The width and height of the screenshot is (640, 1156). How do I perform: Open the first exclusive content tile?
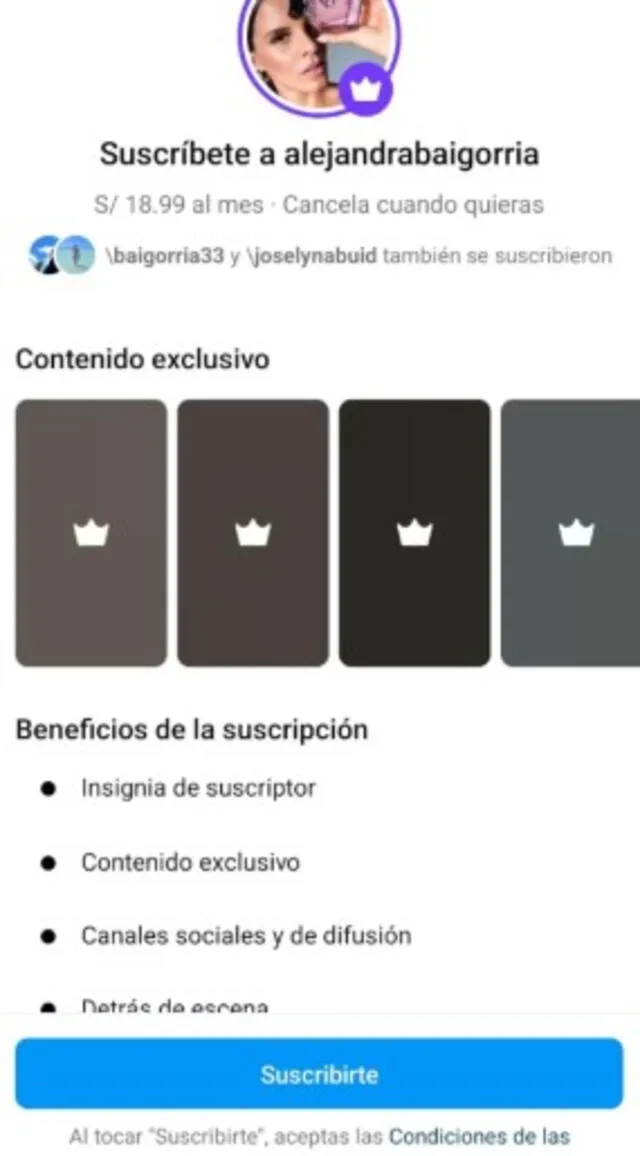[91, 533]
